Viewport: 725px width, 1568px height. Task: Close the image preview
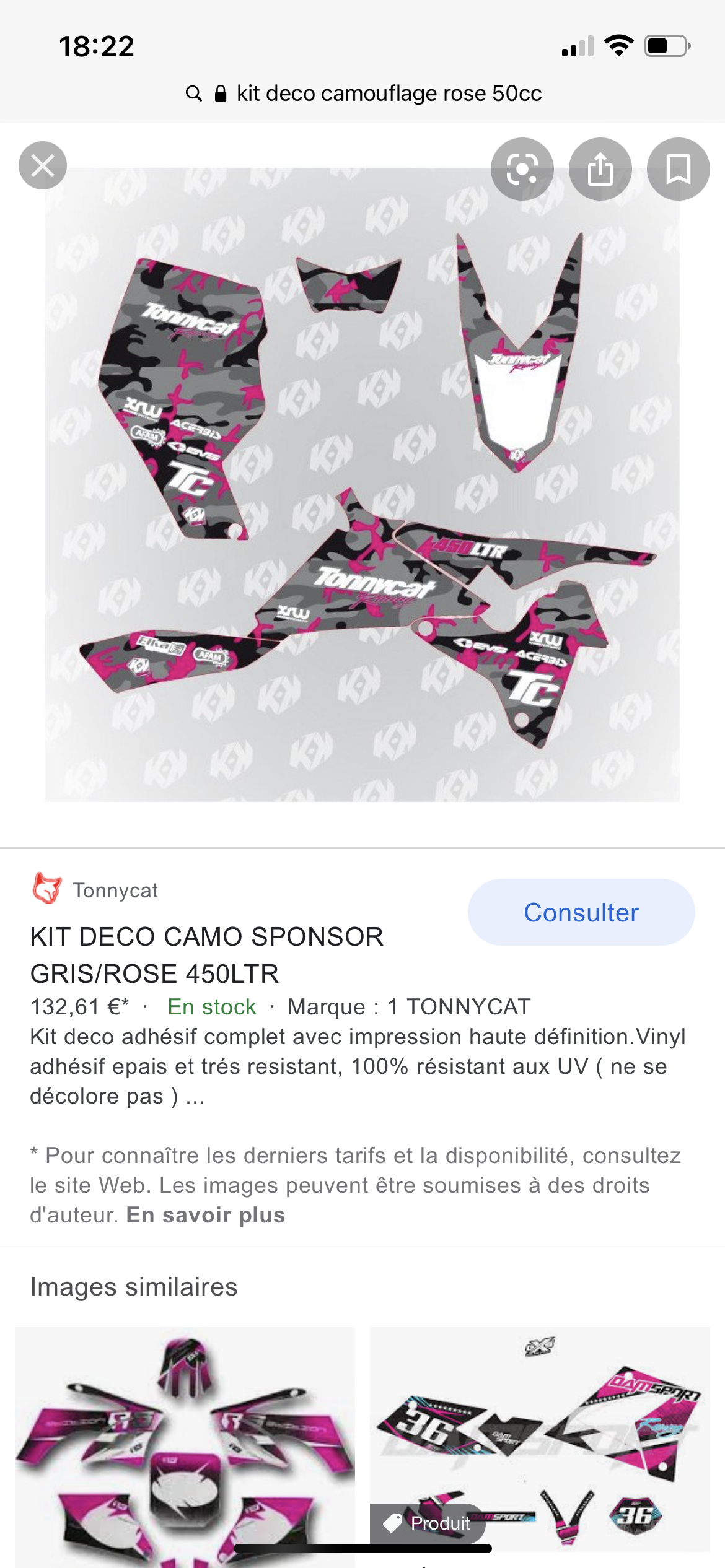[x=42, y=165]
